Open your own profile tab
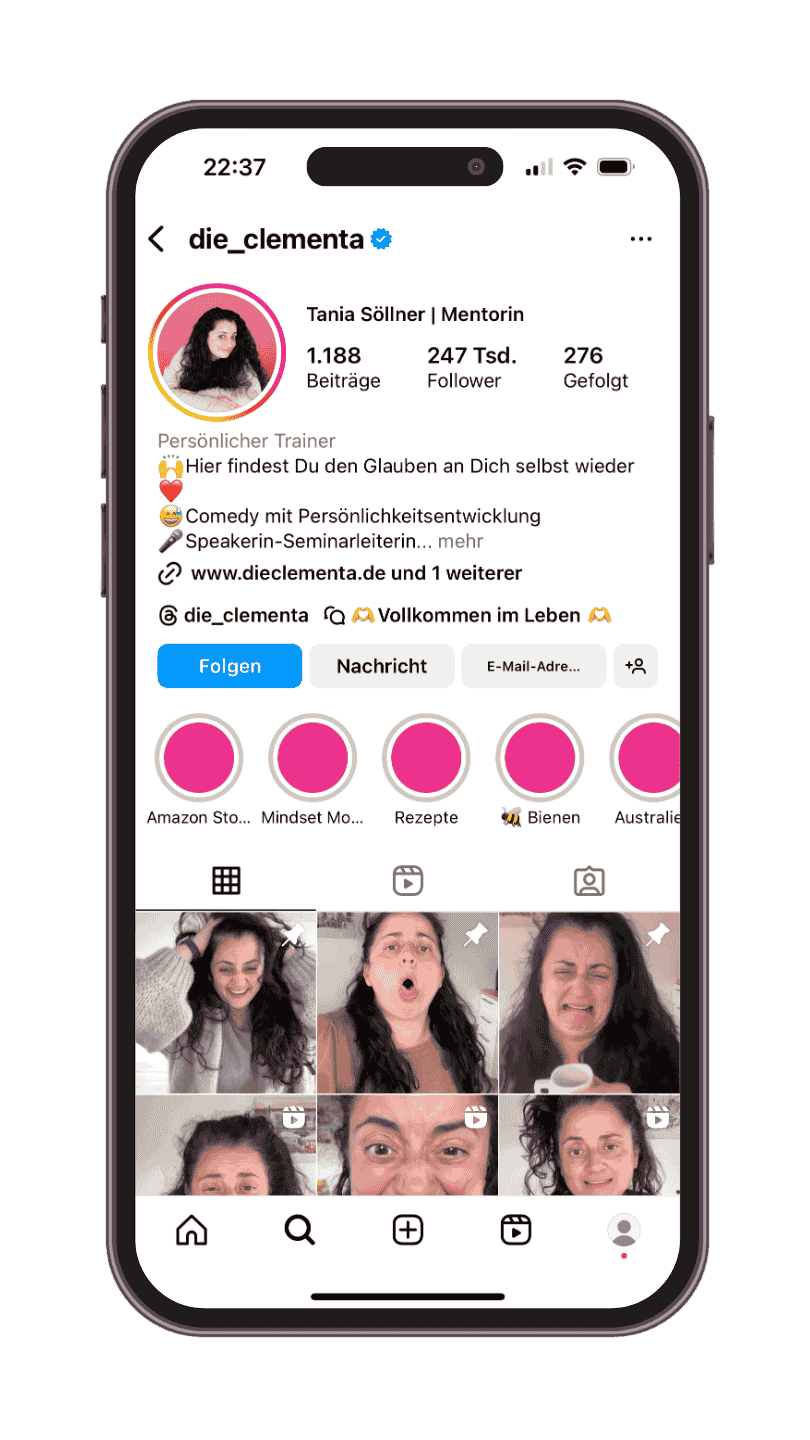Image resolution: width=810 pixels, height=1440 pixels. pyautogui.click(x=624, y=1230)
